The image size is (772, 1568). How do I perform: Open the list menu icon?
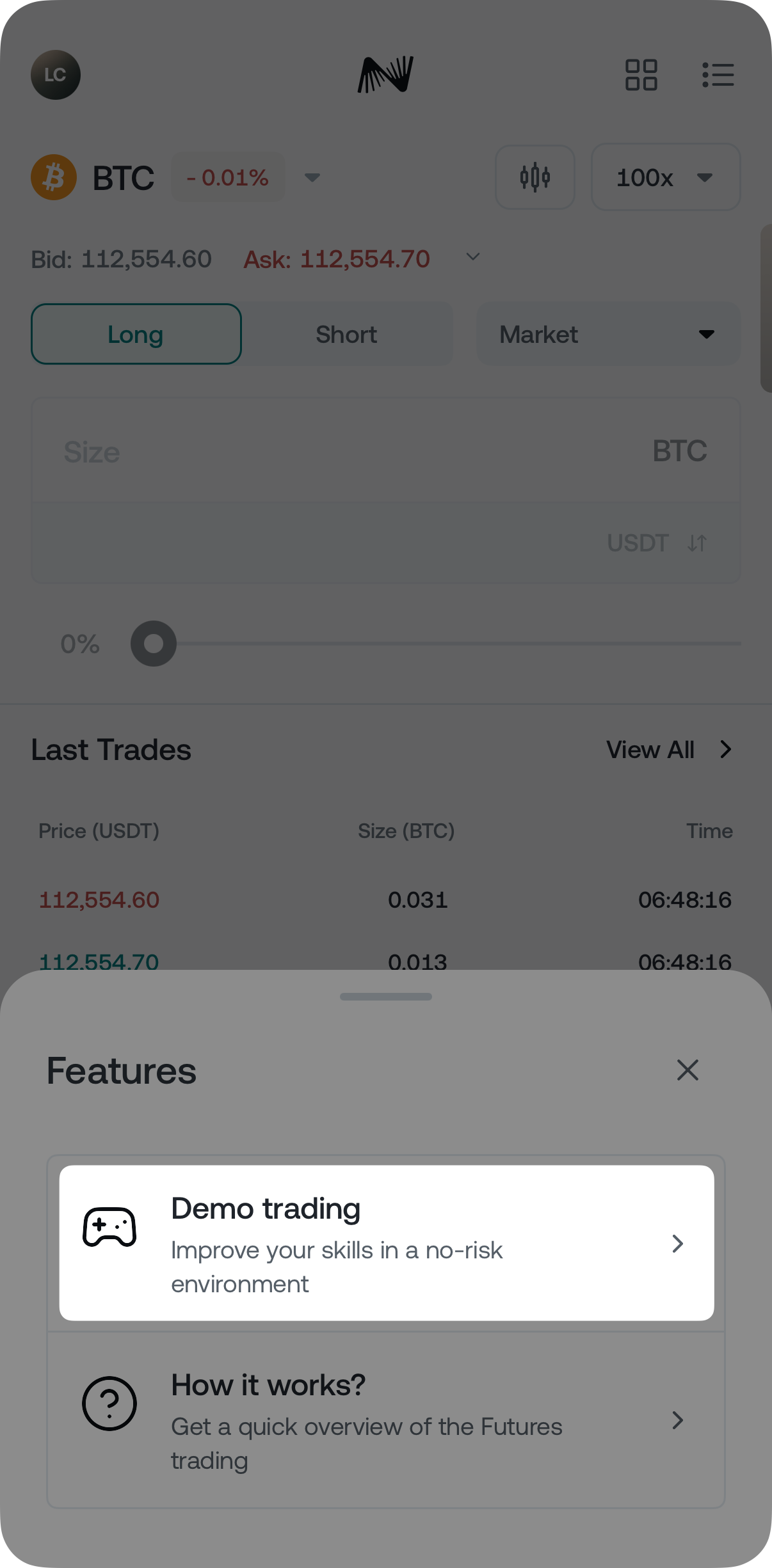click(718, 75)
